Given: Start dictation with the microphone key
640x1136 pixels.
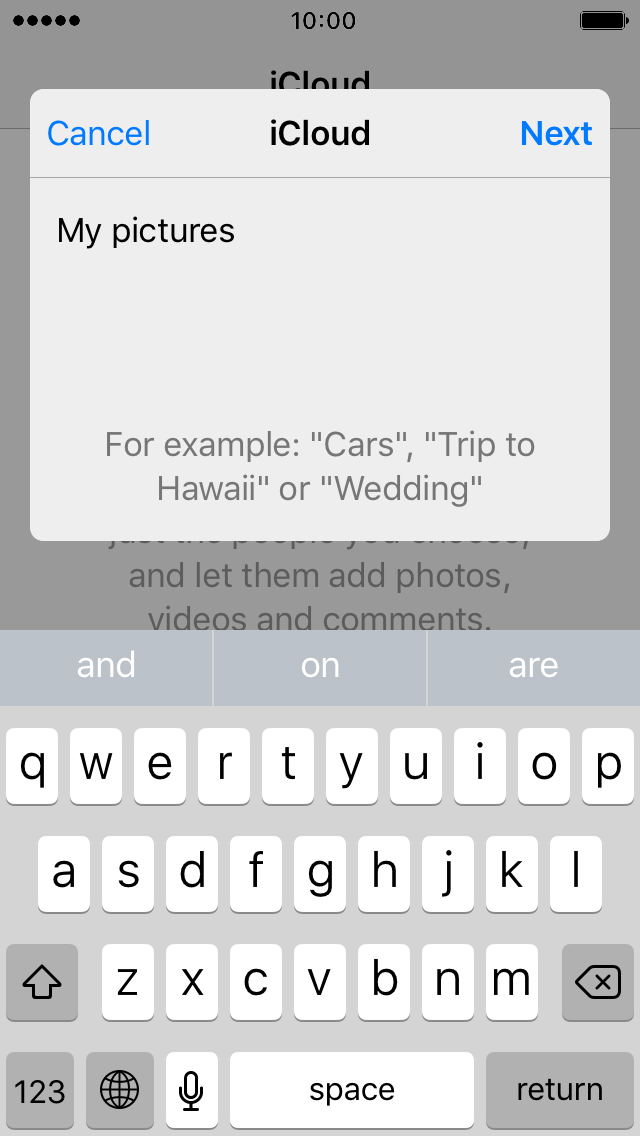Looking at the screenshot, I should [x=191, y=1090].
